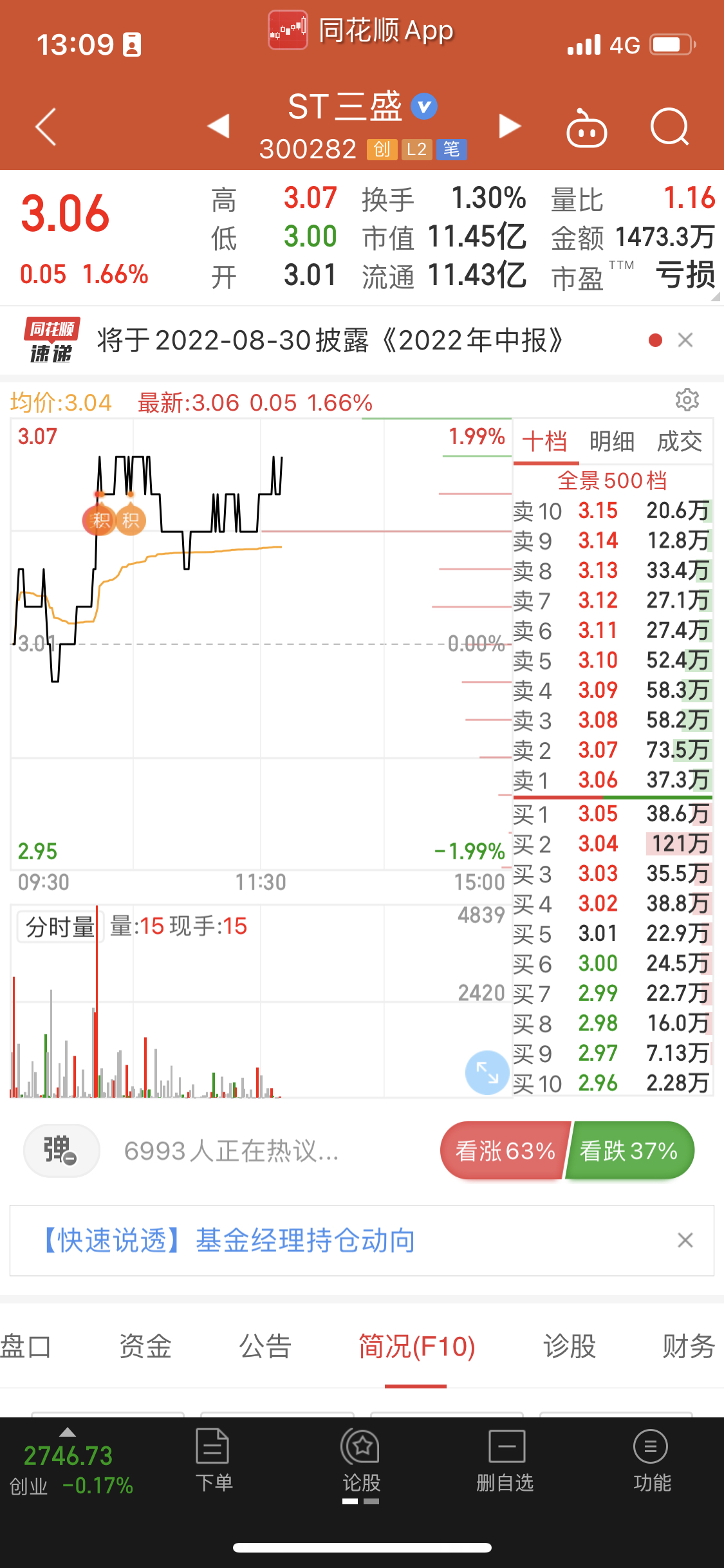Vote 看跌 37%
Image resolution: width=724 pixels, height=1568 pixels.
click(629, 1150)
